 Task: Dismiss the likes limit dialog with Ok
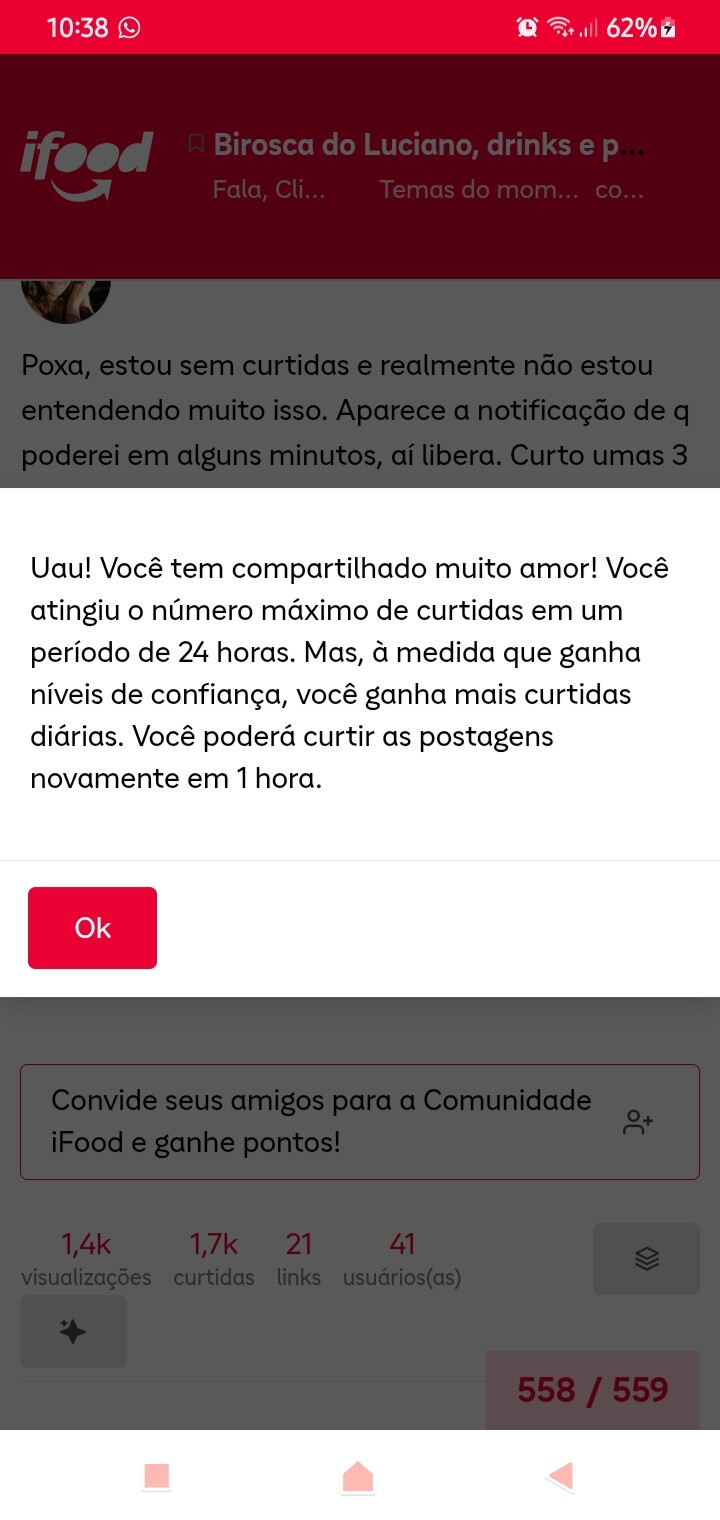[x=92, y=928]
